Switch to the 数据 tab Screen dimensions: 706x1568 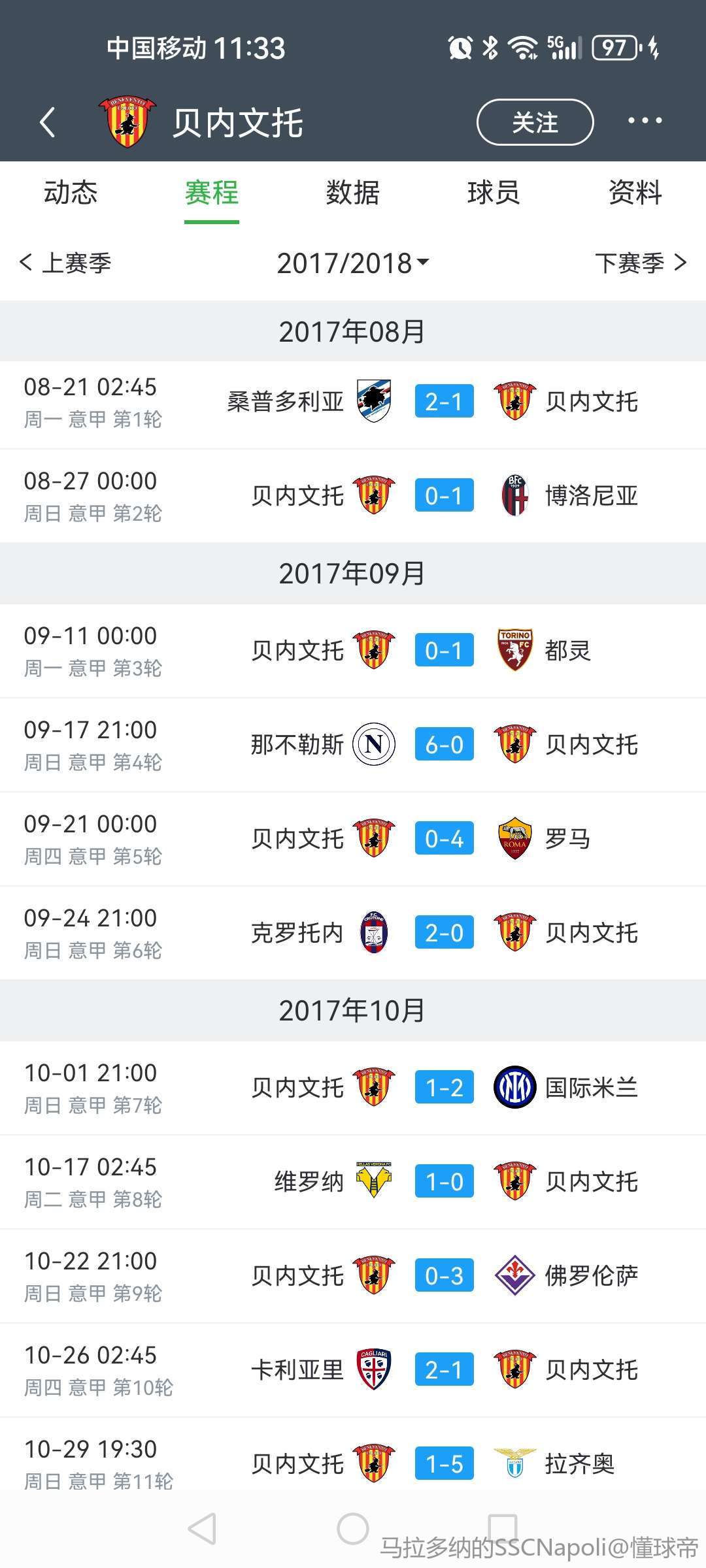353,193
